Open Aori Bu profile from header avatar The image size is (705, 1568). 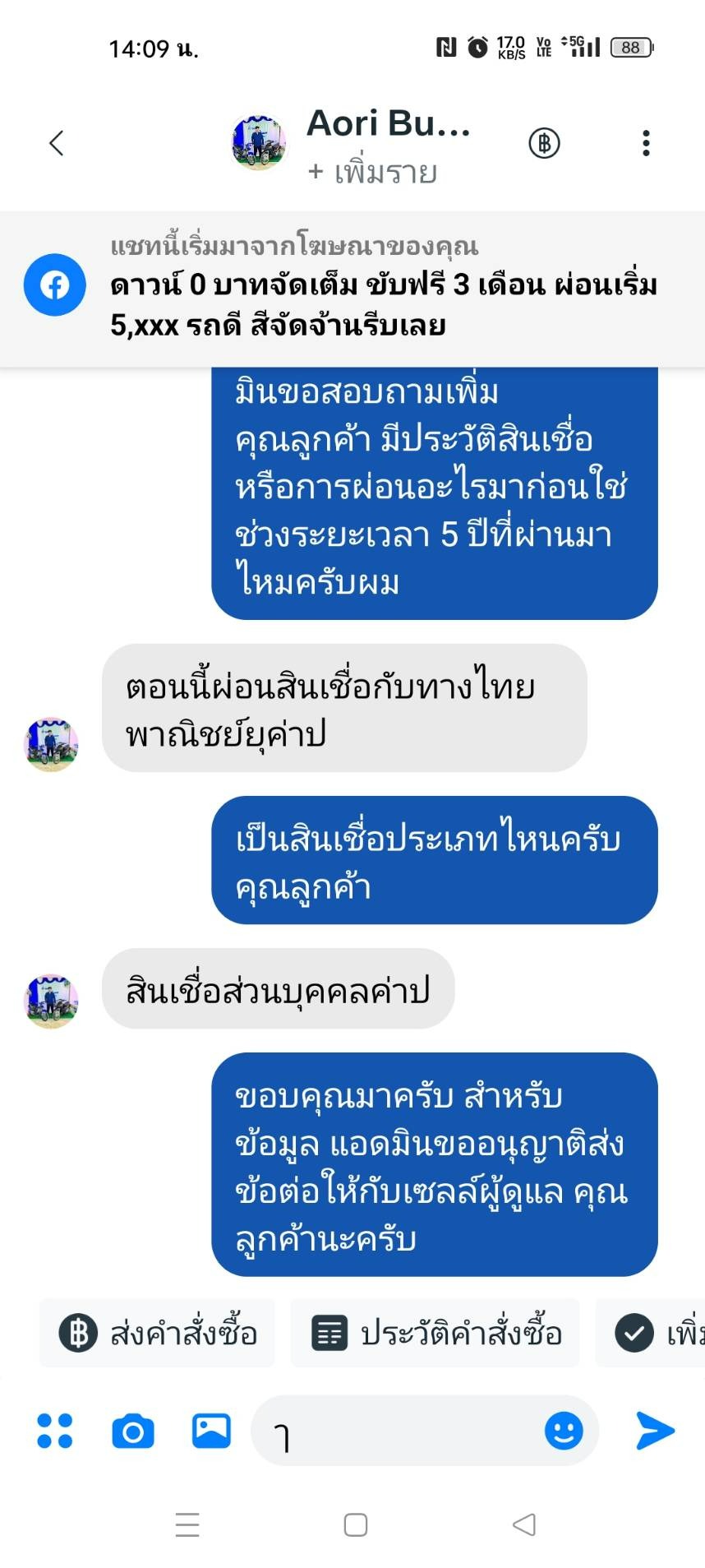pyautogui.click(x=258, y=142)
